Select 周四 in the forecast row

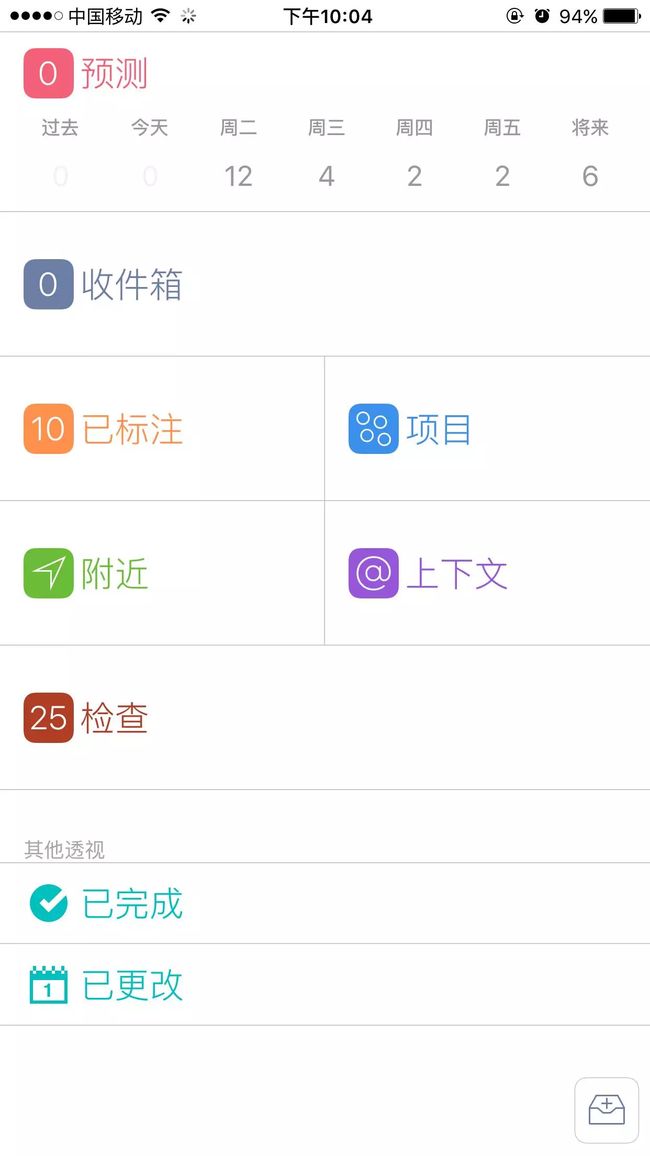tap(414, 153)
